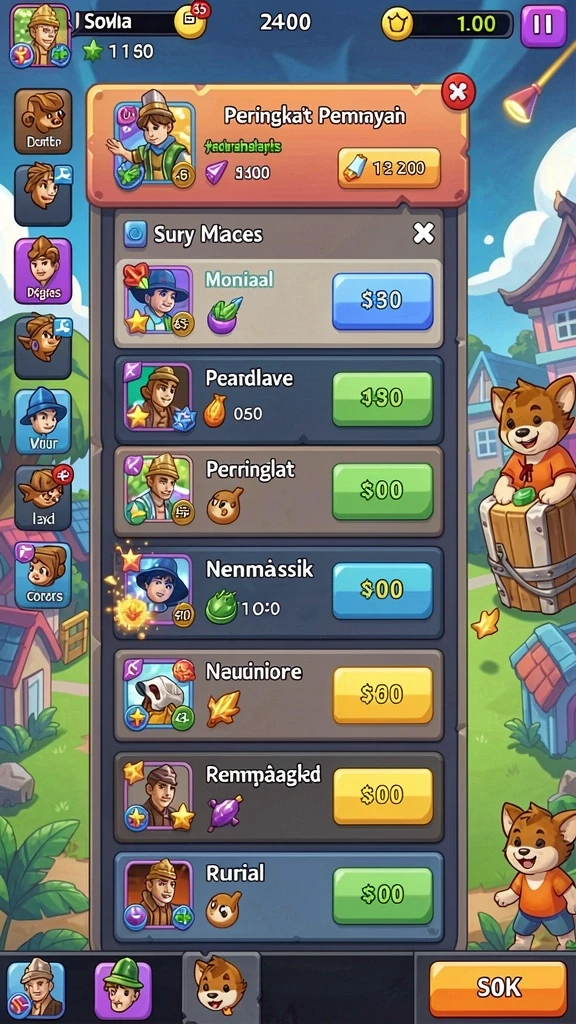Purchase Neuciniore with the yellow $60 button
This screenshot has width=576, height=1024.
click(383, 695)
